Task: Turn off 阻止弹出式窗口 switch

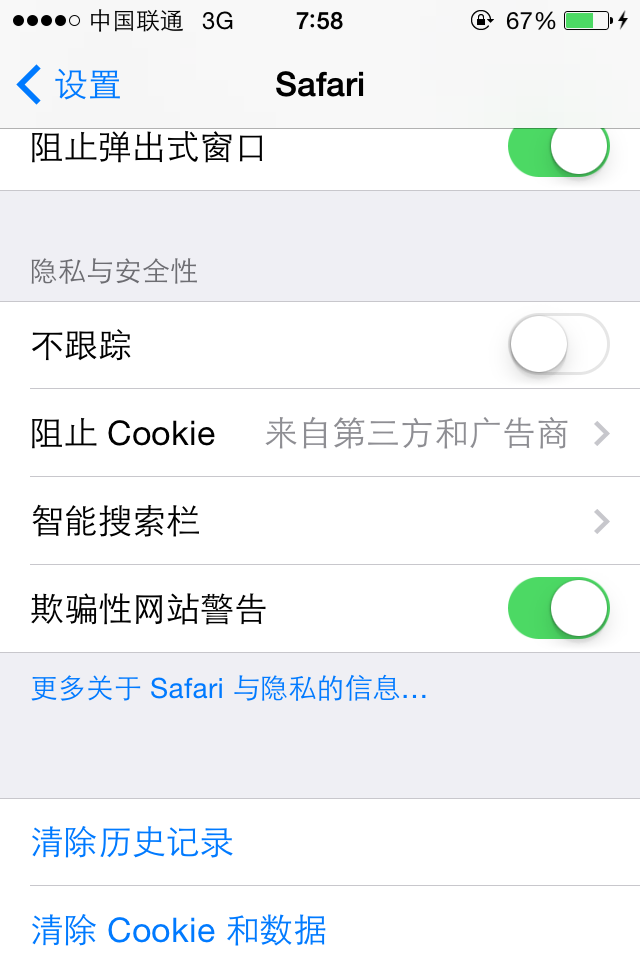Action: coord(558,150)
